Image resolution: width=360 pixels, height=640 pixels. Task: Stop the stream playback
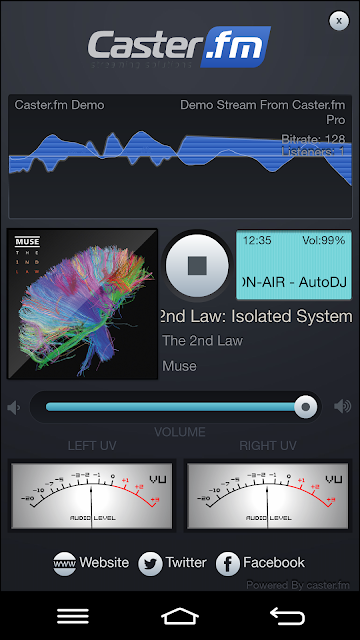(197, 265)
